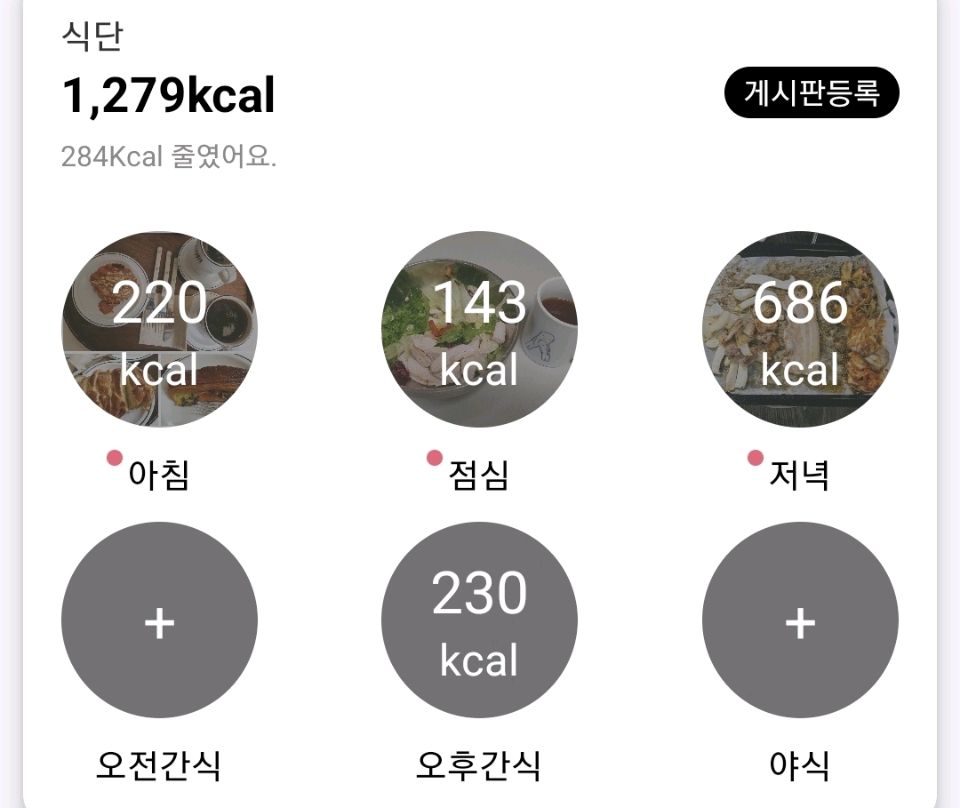Viewport: 960px width, 808px height.
Task: Add a 야식 entry
Action: pos(799,620)
